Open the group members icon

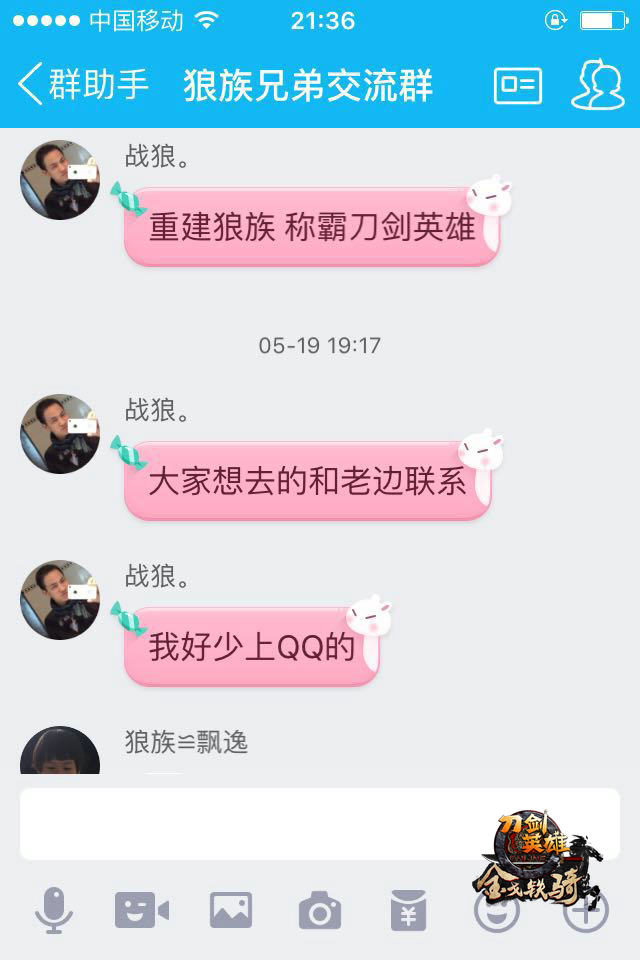[597, 85]
